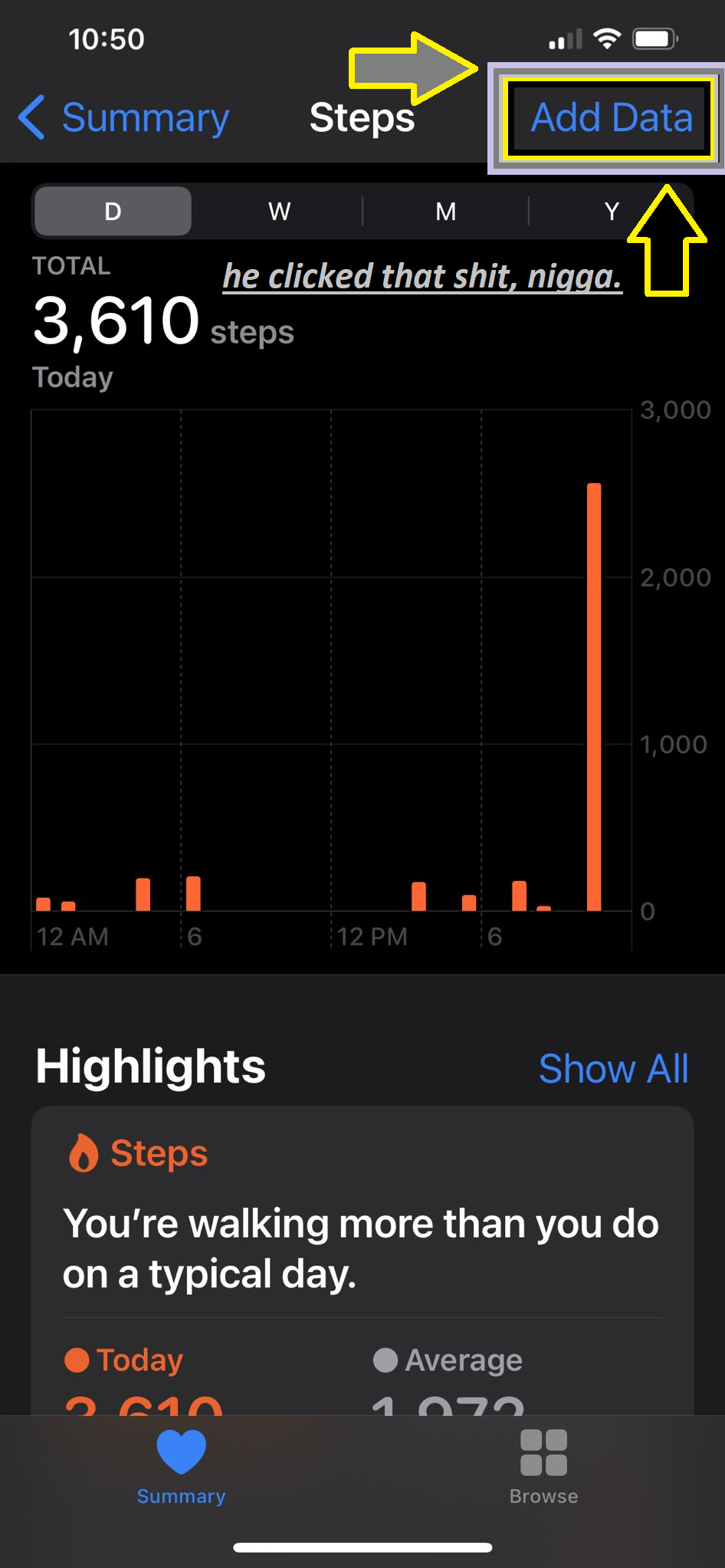The image size is (725, 1568).
Task: Open the Summary tab at bottom
Action: pos(182,1468)
